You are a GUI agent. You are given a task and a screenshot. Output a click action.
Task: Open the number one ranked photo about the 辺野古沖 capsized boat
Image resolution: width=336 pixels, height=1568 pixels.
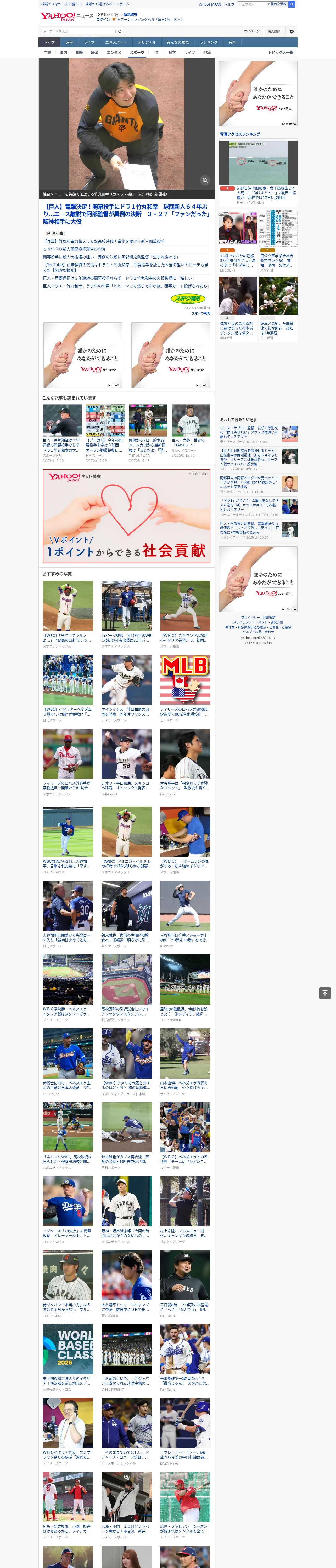(x=259, y=173)
